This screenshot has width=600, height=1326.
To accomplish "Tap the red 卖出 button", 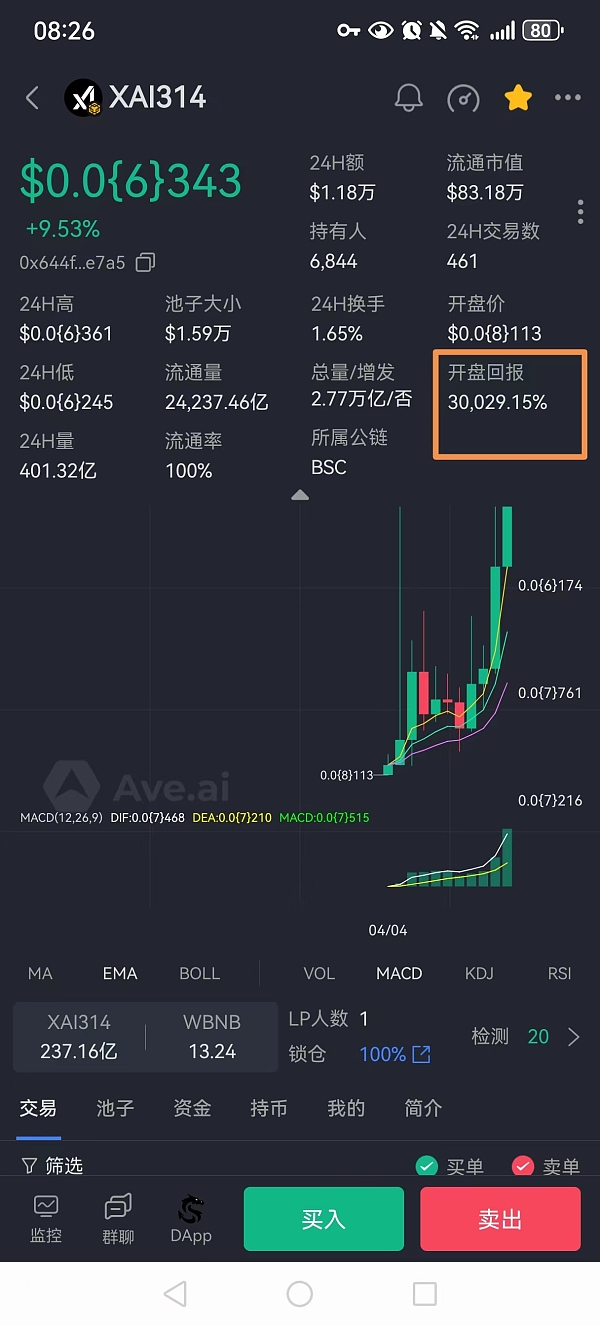I will (500, 1219).
